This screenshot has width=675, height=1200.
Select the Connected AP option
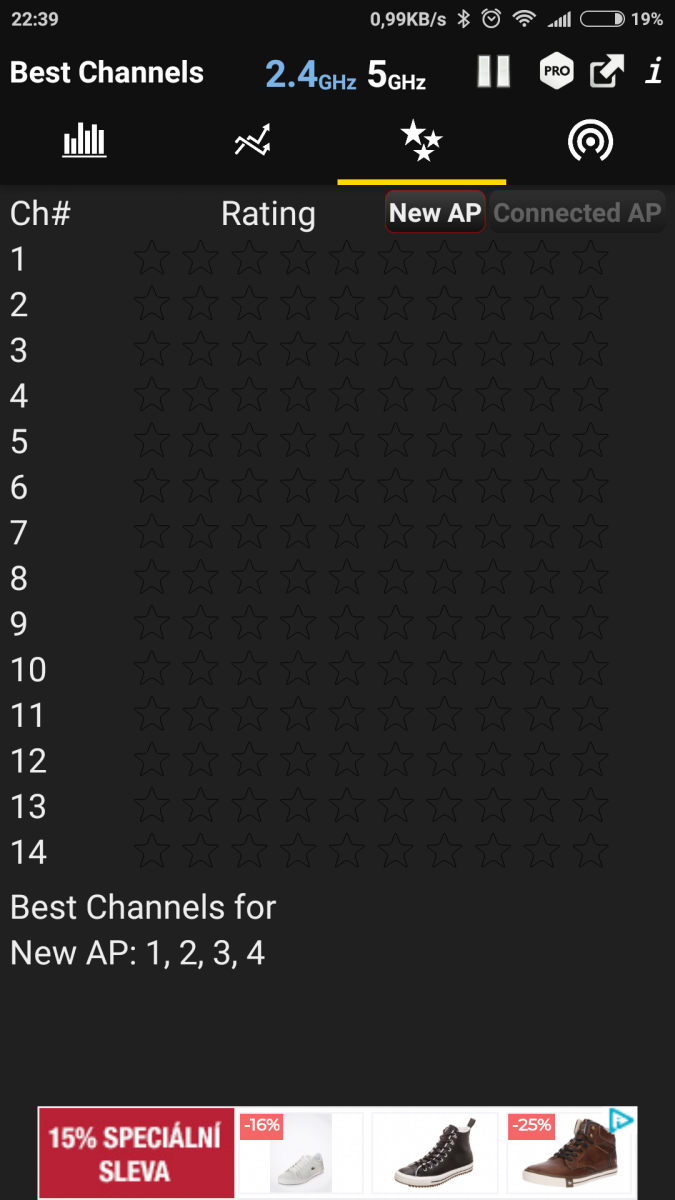coord(577,212)
